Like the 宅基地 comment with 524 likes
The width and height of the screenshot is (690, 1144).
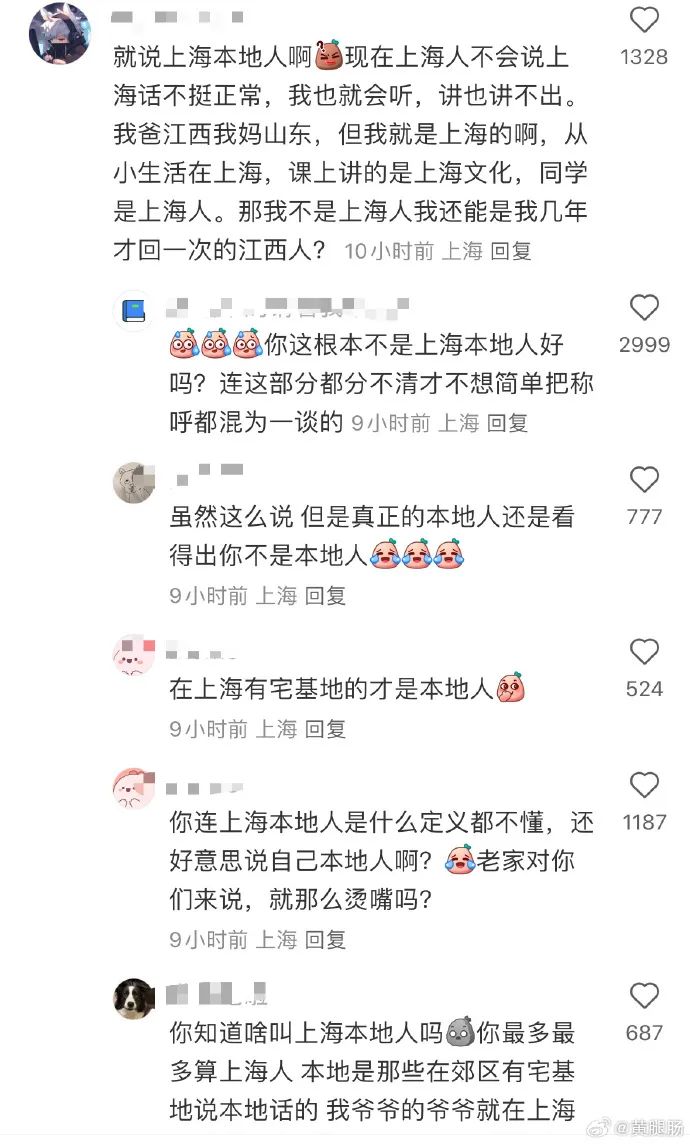click(644, 652)
